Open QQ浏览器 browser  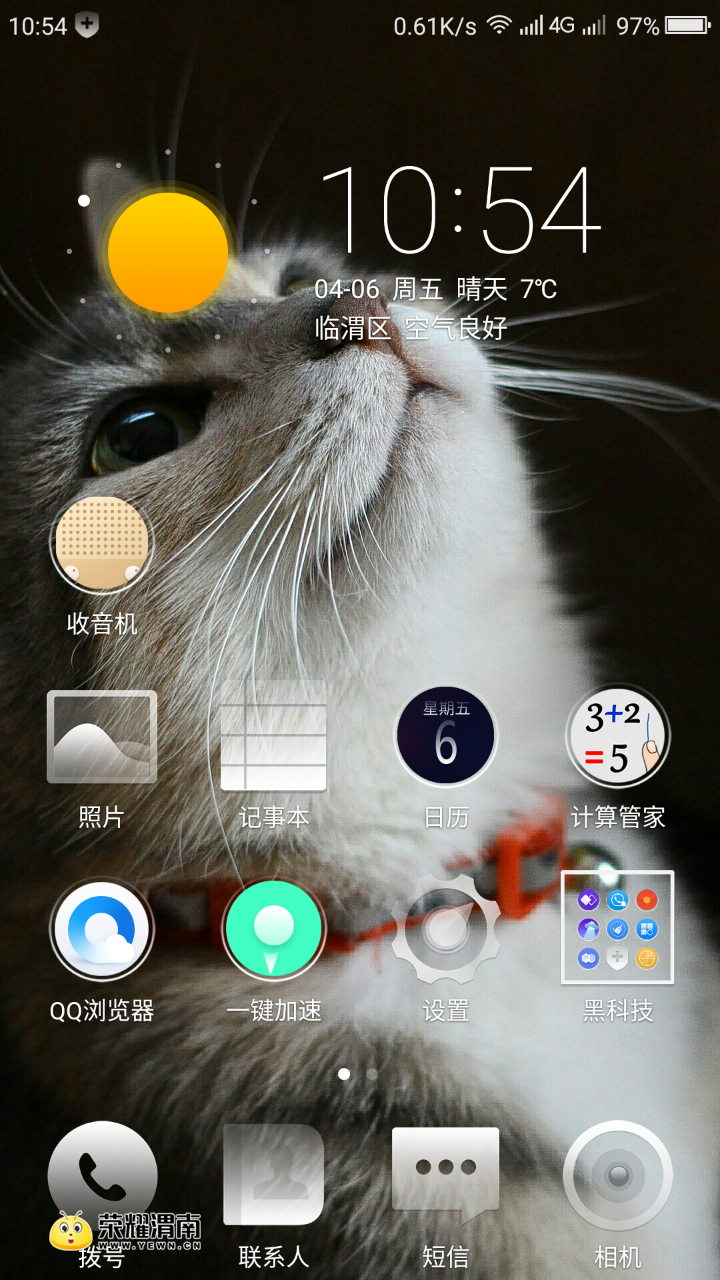tap(101, 930)
